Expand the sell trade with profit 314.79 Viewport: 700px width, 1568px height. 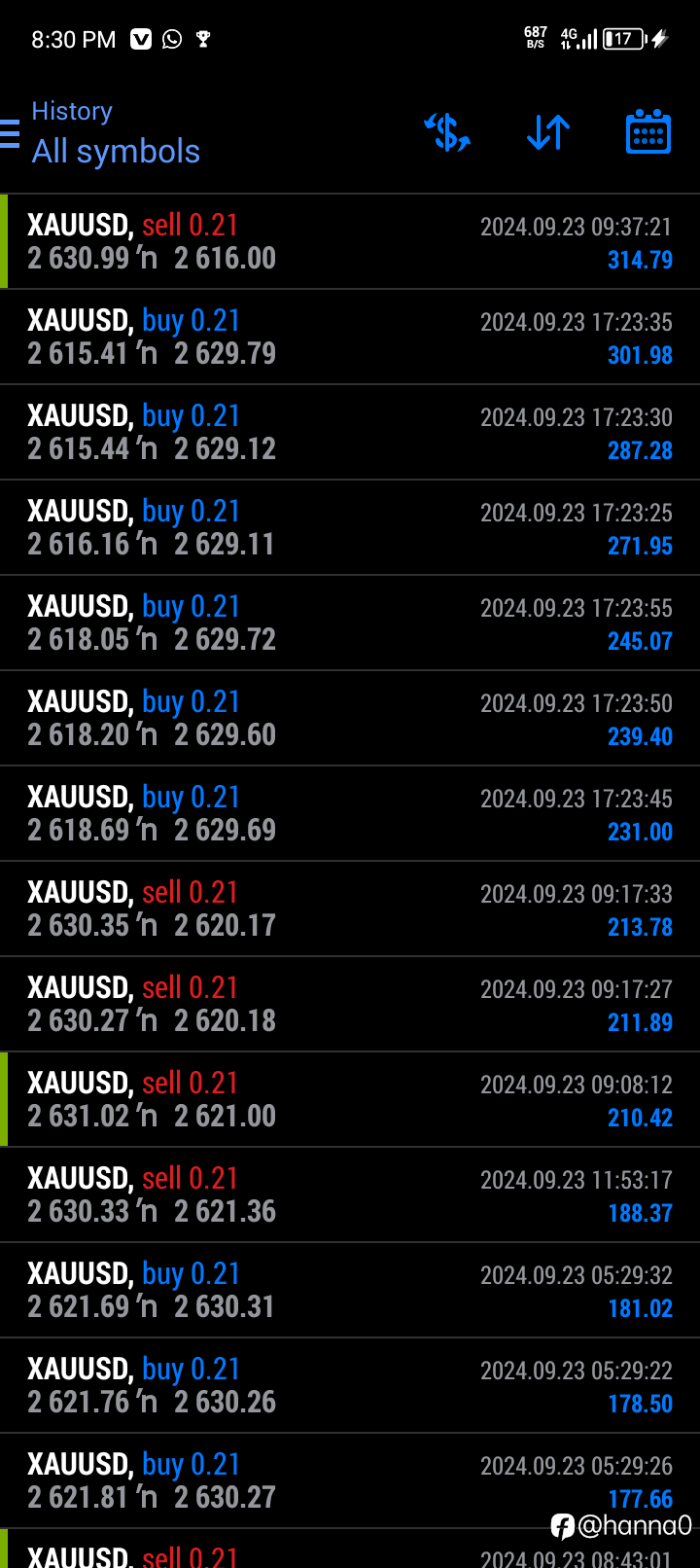350,242
